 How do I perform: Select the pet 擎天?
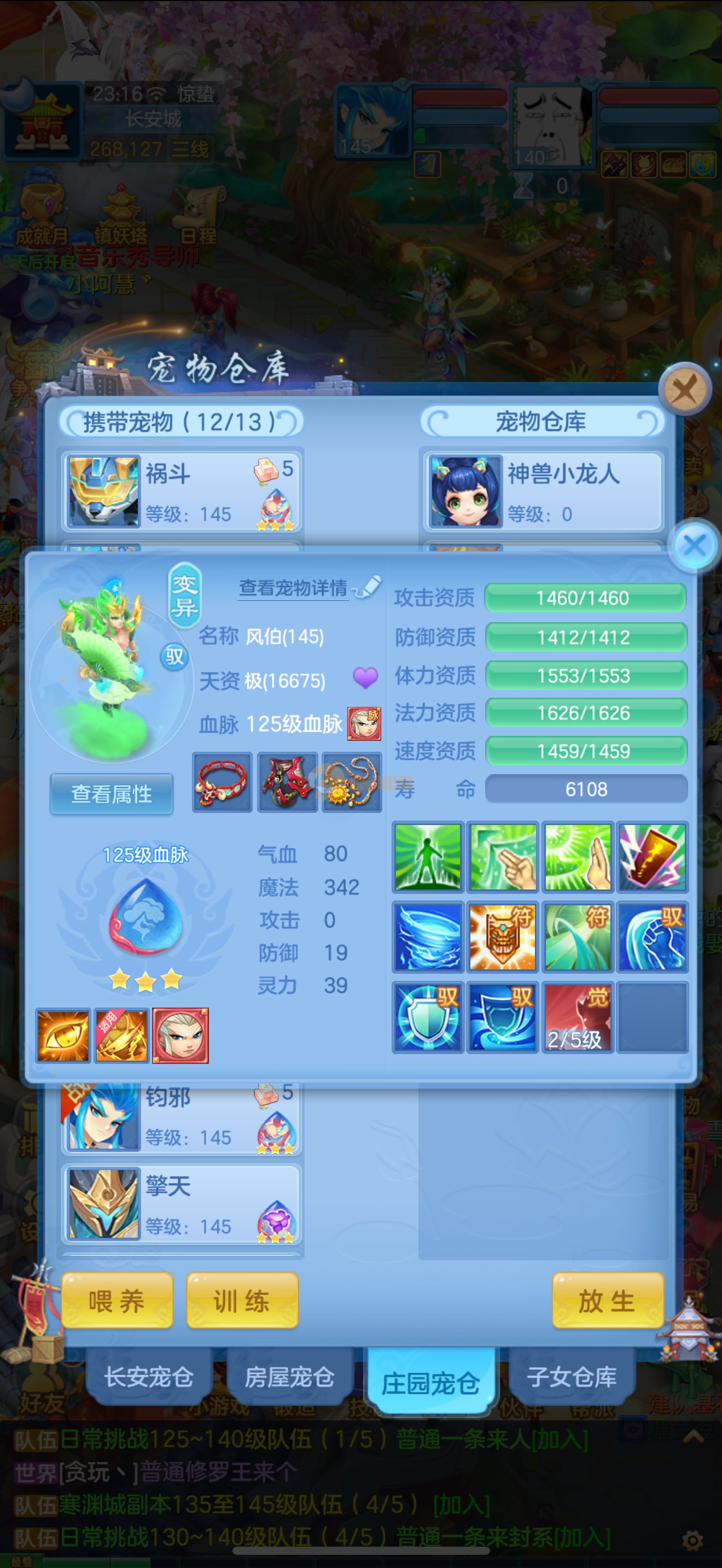click(x=181, y=1203)
